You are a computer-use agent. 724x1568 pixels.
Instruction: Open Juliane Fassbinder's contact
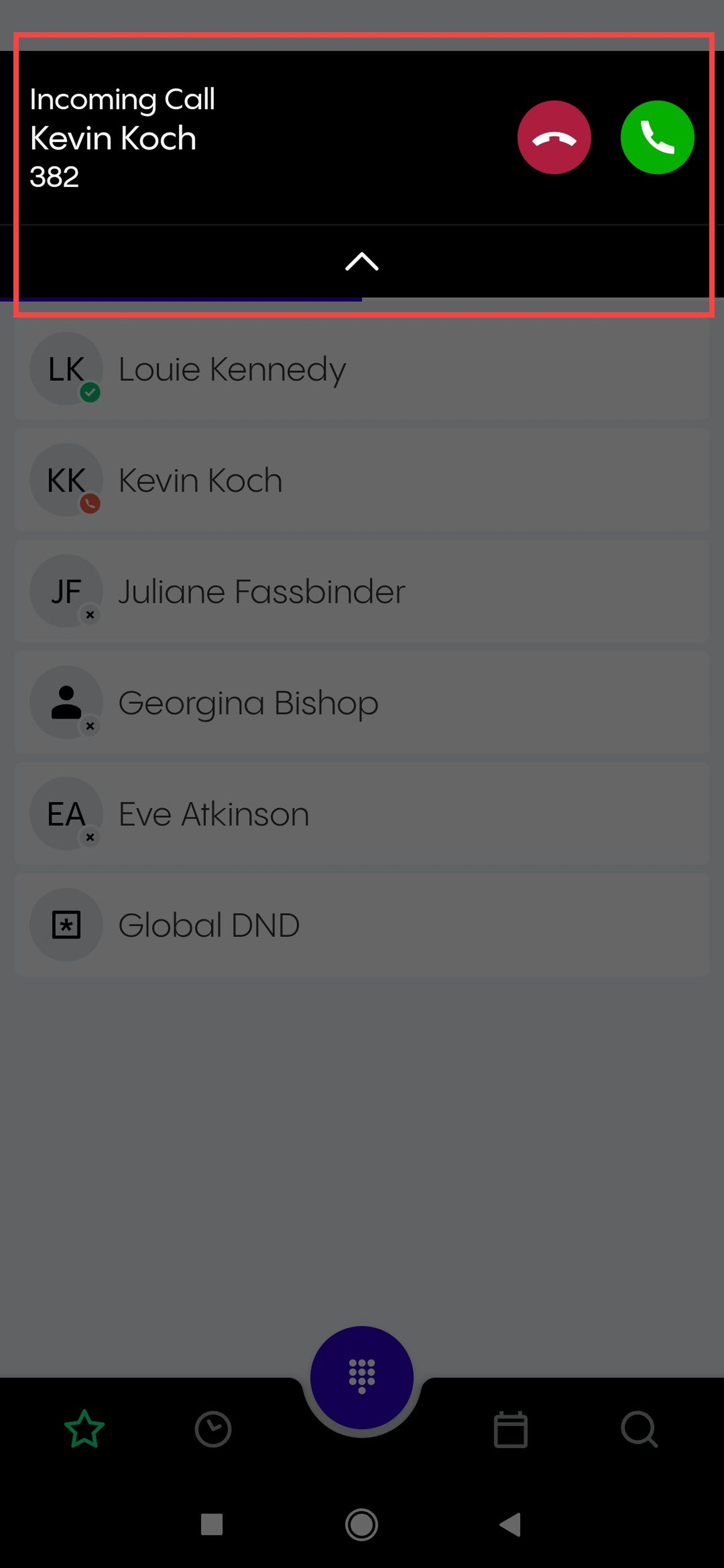pyautogui.click(x=362, y=592)
